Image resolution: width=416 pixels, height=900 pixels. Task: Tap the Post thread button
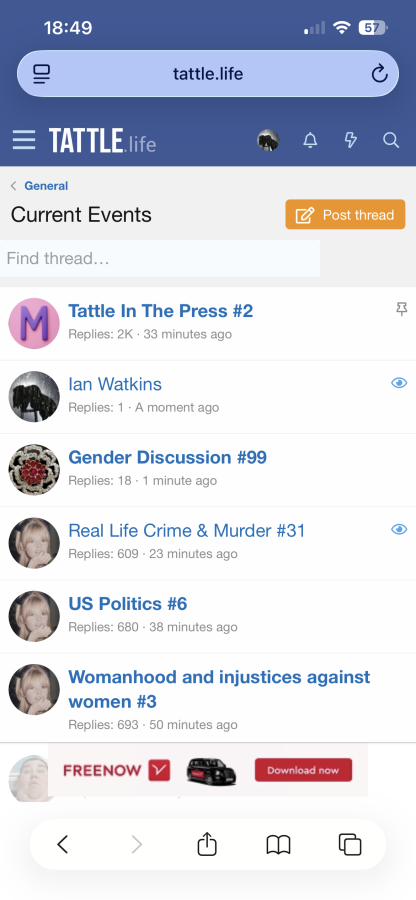(345, 215)
